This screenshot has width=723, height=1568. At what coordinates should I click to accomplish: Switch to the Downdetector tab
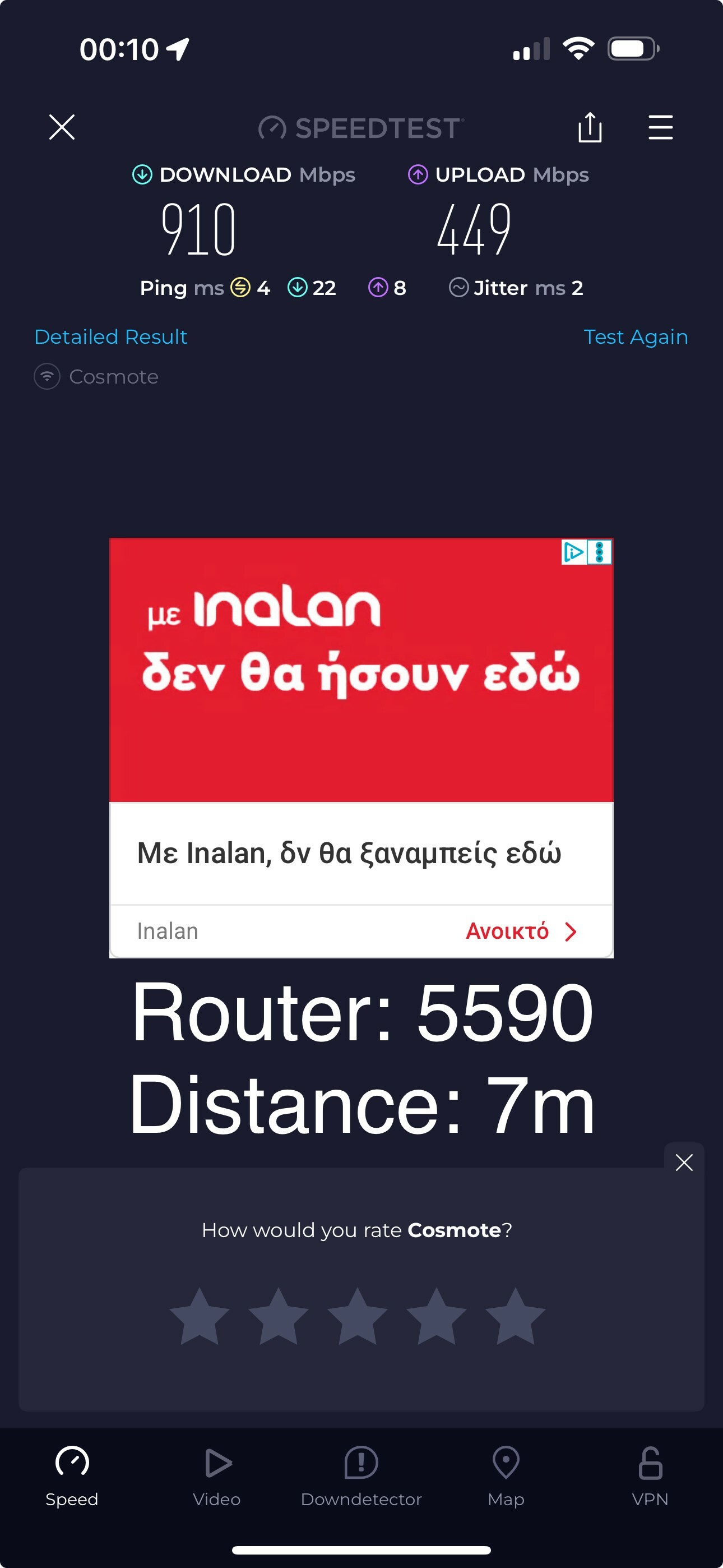click(x=361, y=1477)
